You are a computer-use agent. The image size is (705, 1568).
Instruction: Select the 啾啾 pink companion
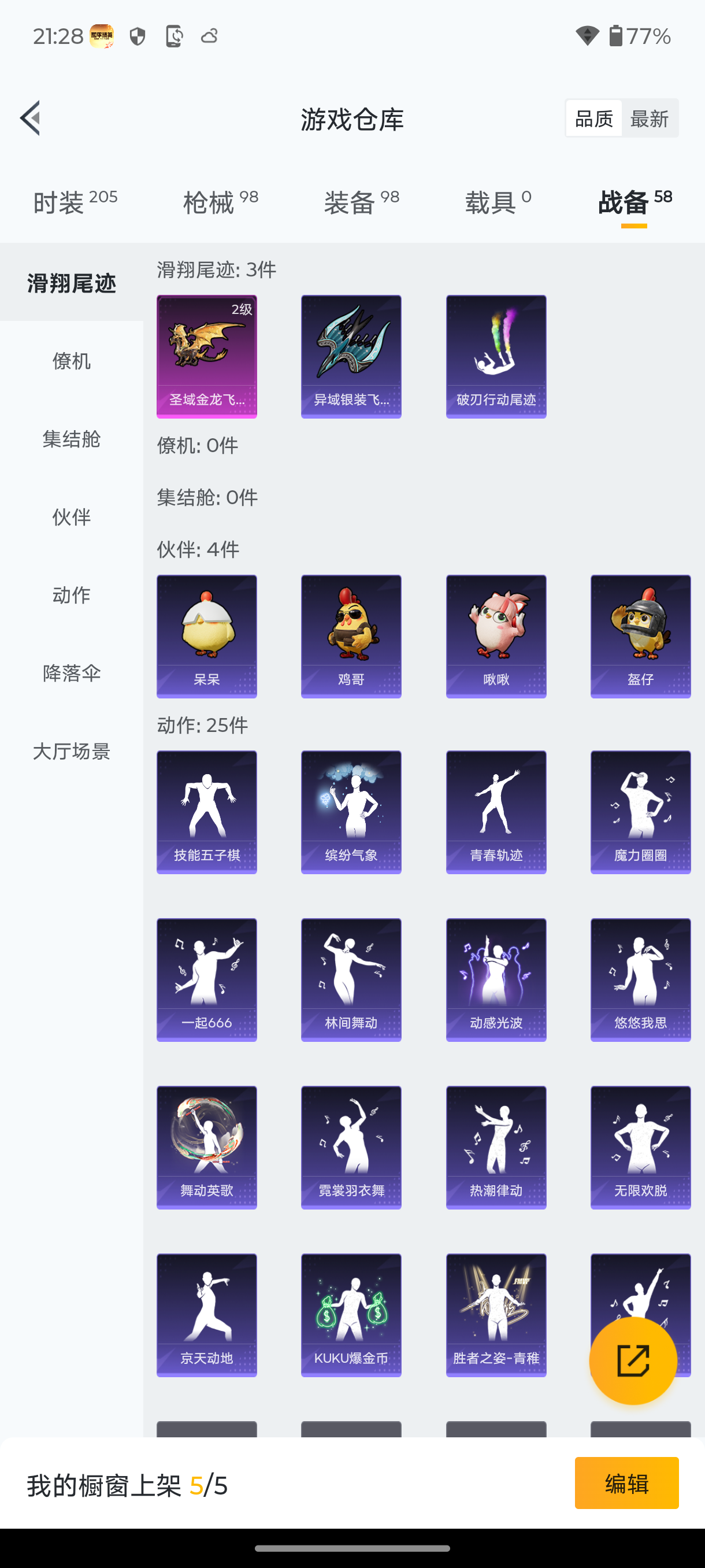click(496, 636)
